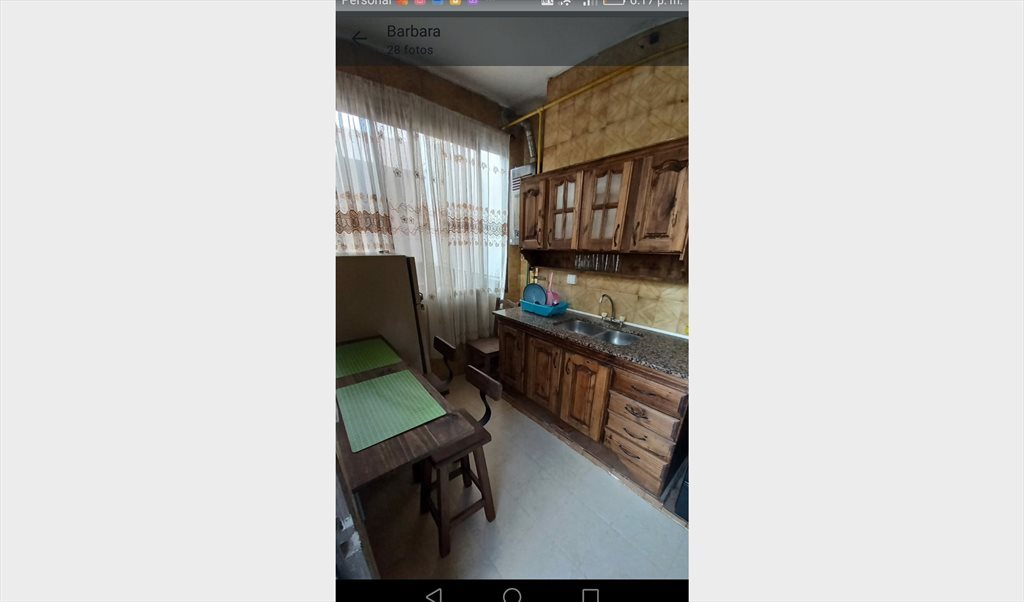The height and width of the screenshot is (602, 1024).
Task: Go back from Barbara's photos
Action: pos(359,39)
